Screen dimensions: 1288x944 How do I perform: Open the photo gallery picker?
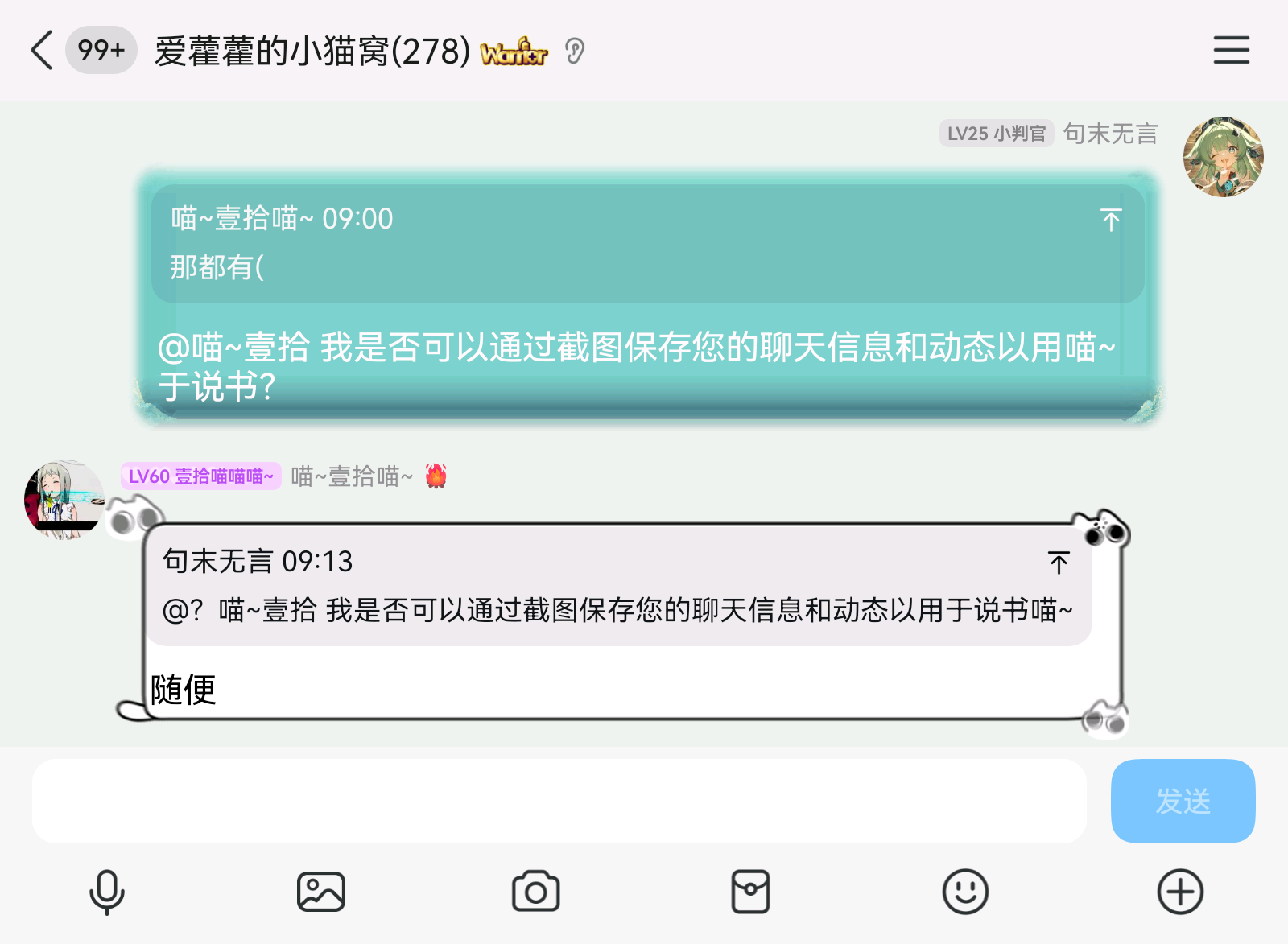pos(321,892)
